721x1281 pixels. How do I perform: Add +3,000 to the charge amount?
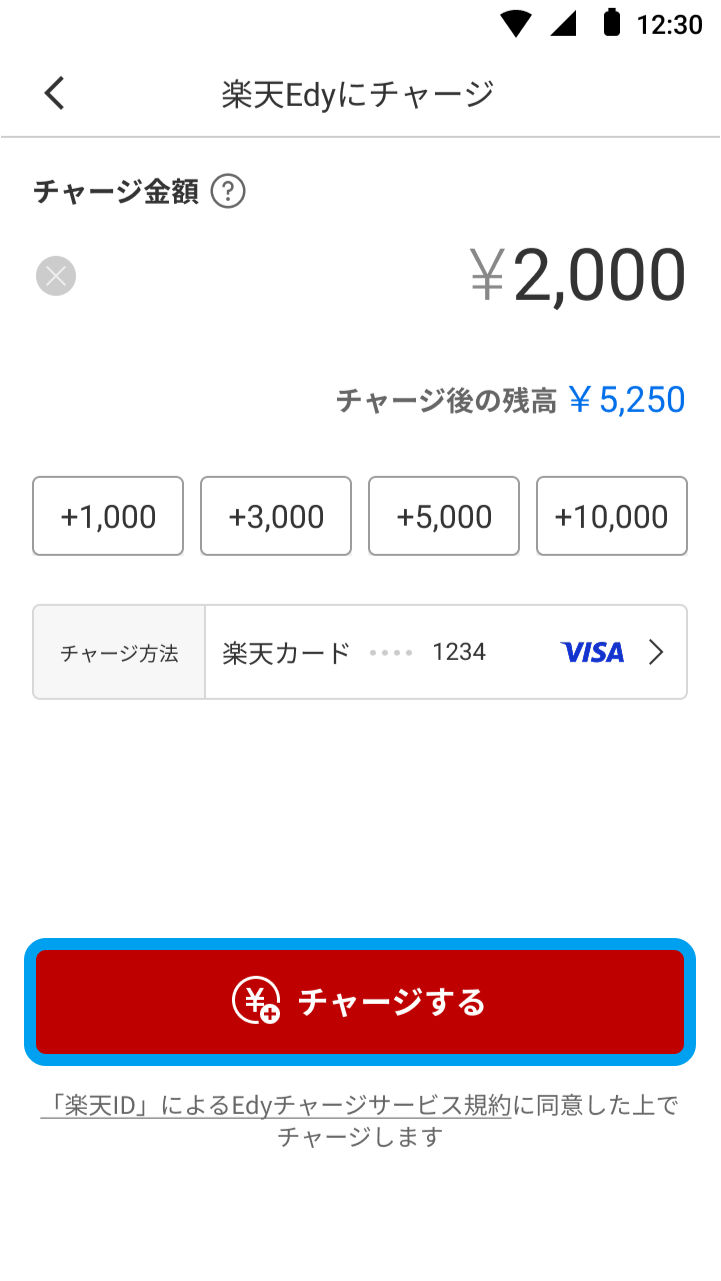(x=276, y=516)
